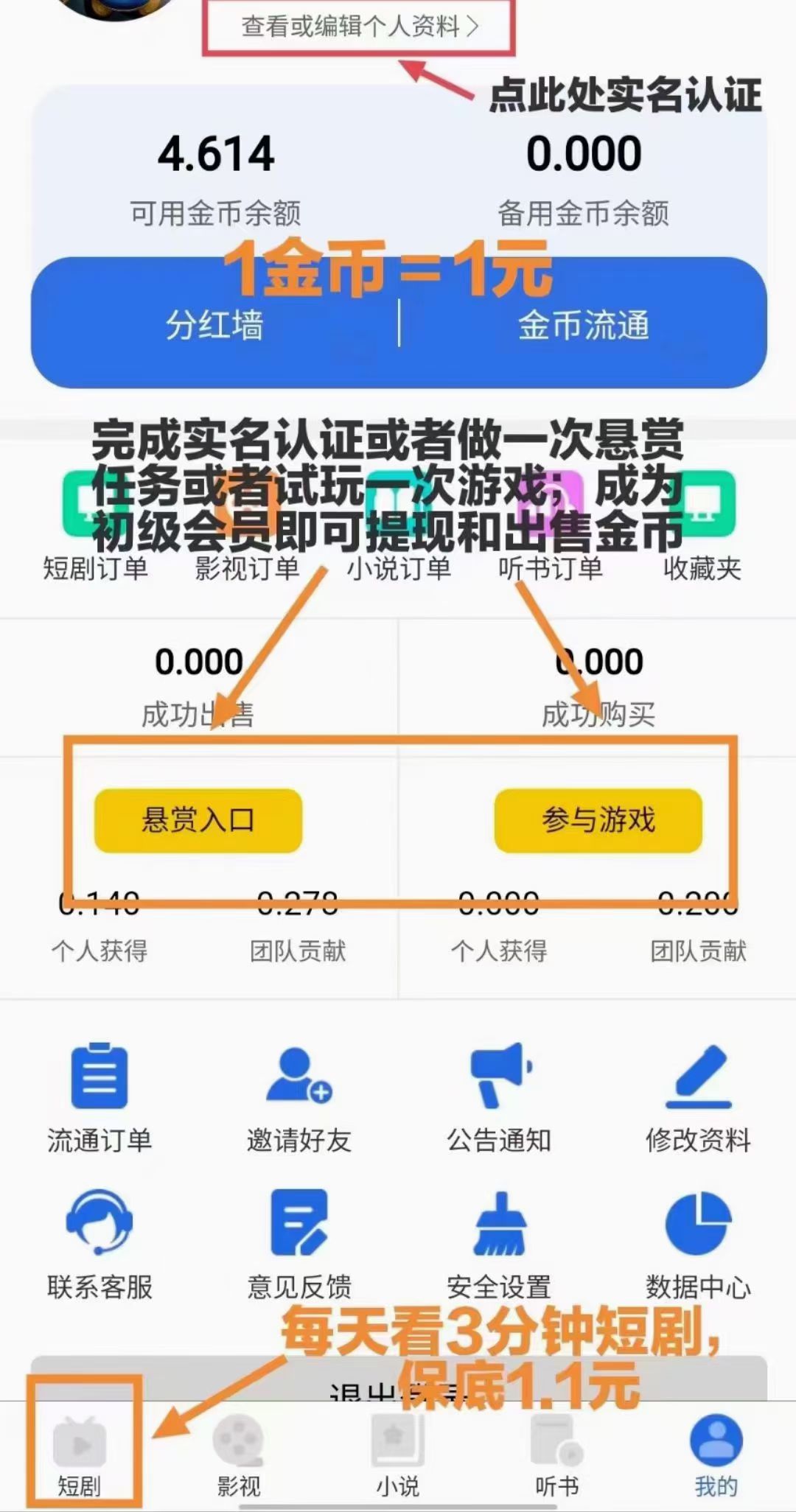
Task: View 公告通知 announcements
Action: point(499,1098)
